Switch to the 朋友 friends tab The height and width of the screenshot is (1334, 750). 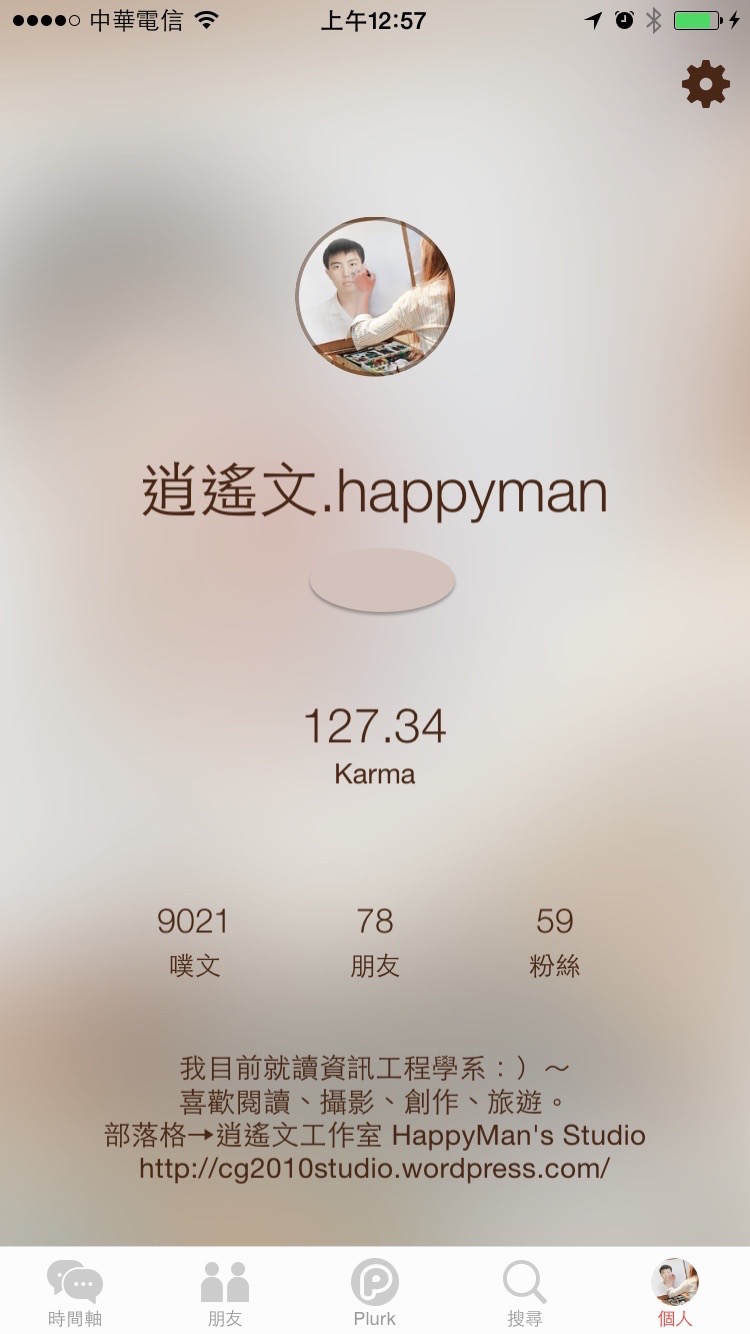tap(225, 1292)
